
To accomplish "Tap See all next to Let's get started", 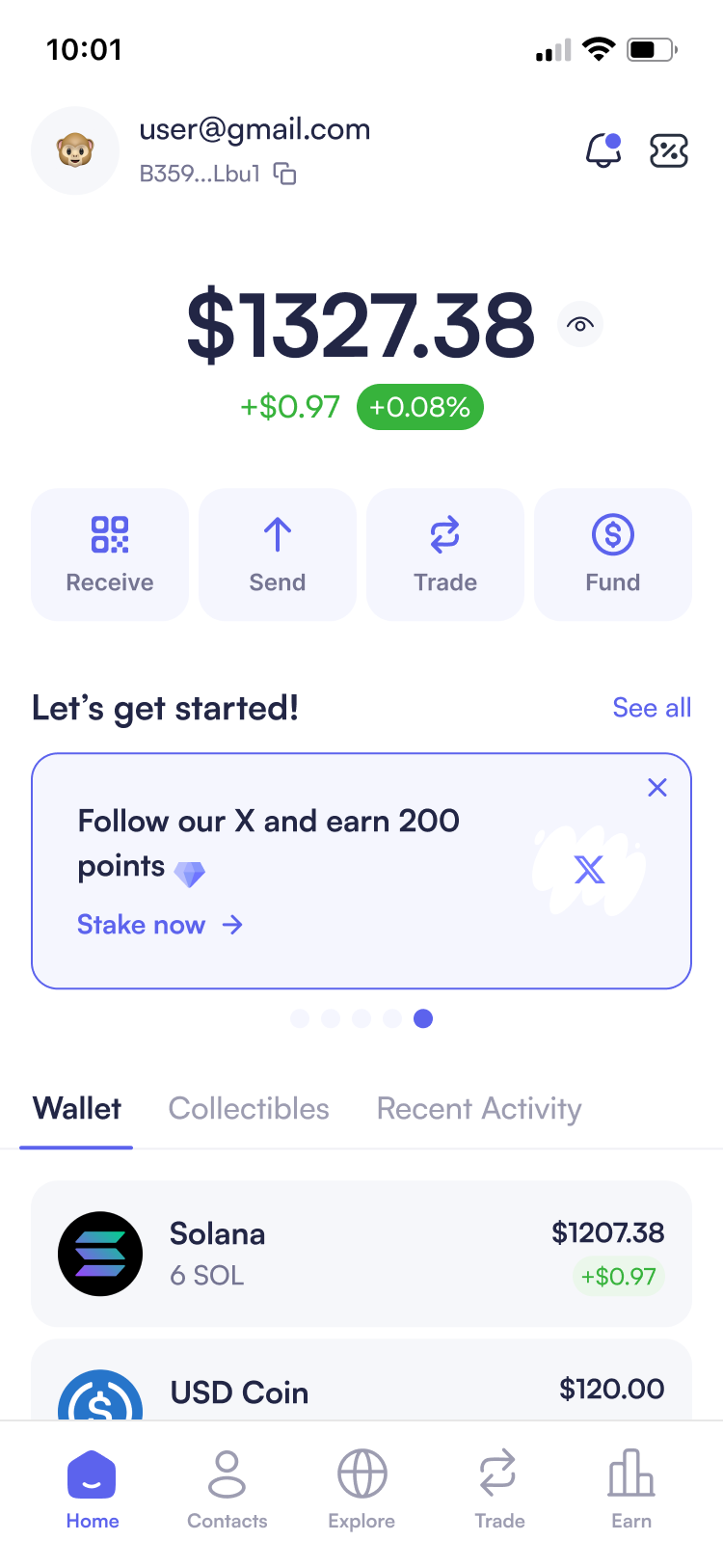I will point(652,708).
